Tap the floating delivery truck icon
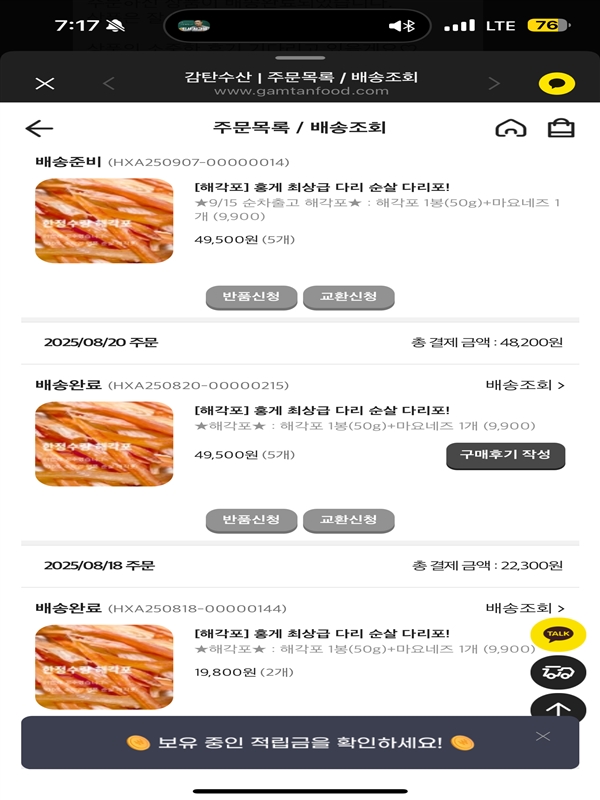The image size is (600, 800). (x=557, y=672)
